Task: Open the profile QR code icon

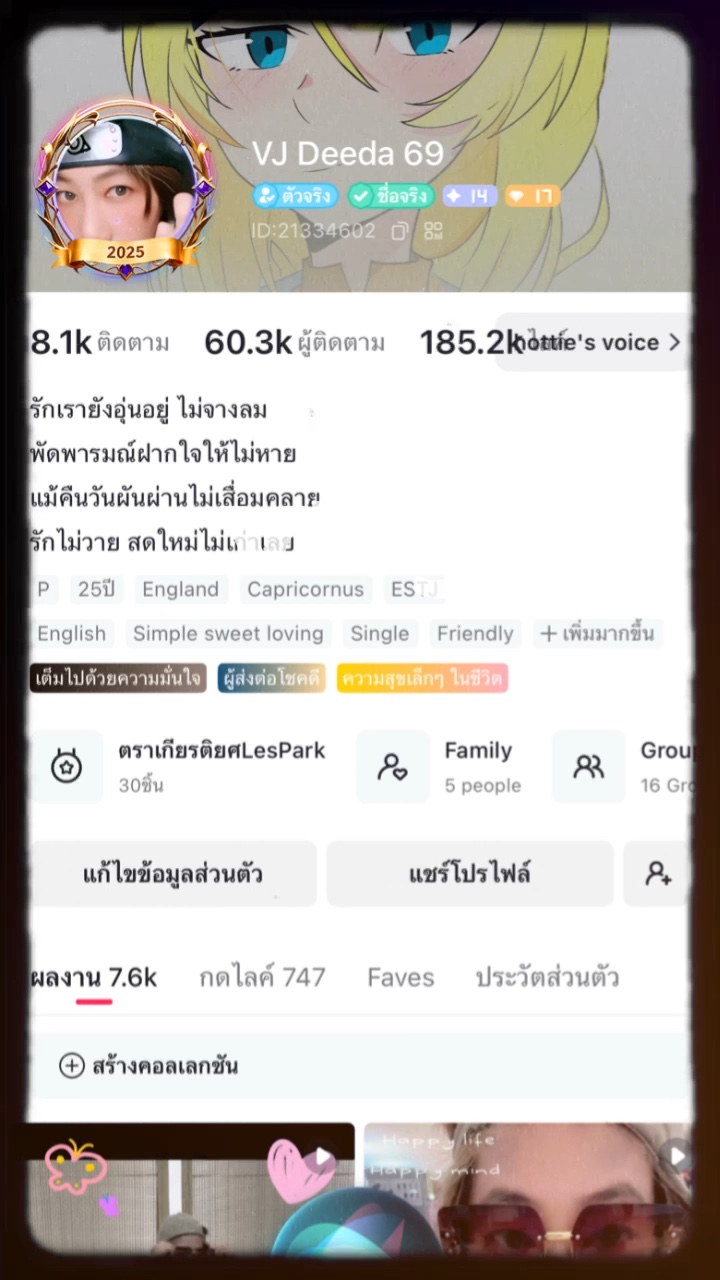Action: [x=433, y=231]
